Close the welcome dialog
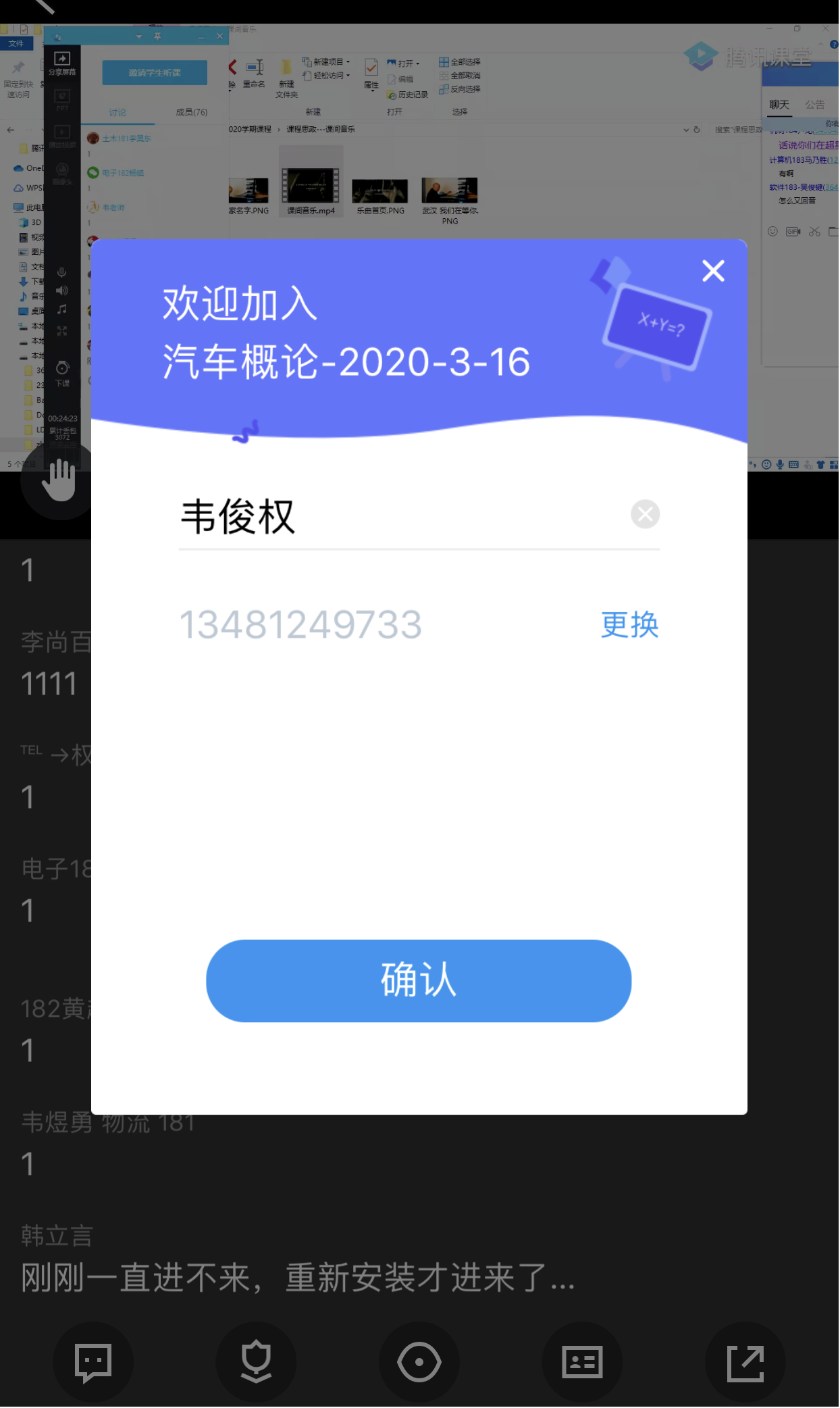 [x=713, y=271]
